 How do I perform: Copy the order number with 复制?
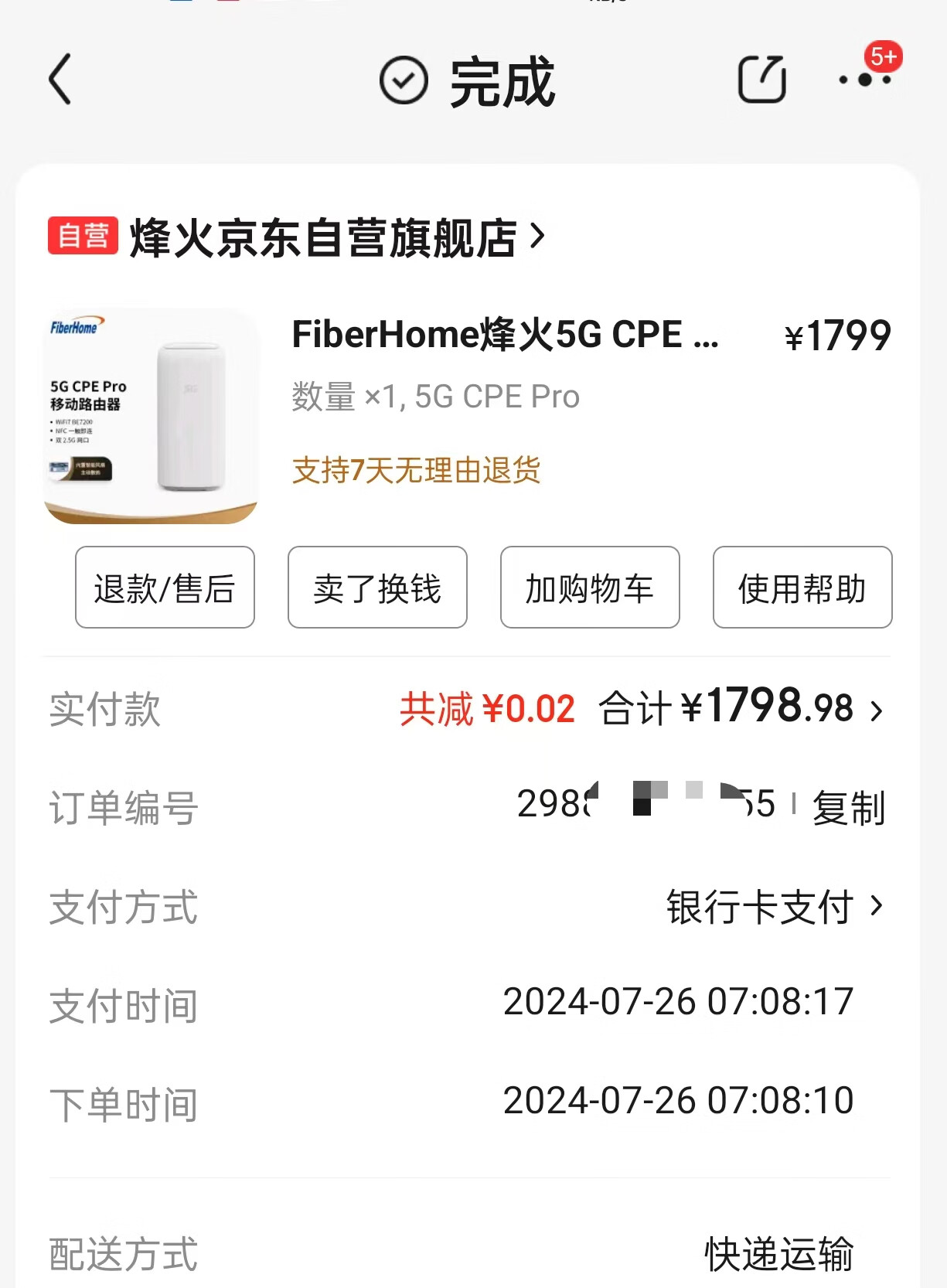(848, 808)
